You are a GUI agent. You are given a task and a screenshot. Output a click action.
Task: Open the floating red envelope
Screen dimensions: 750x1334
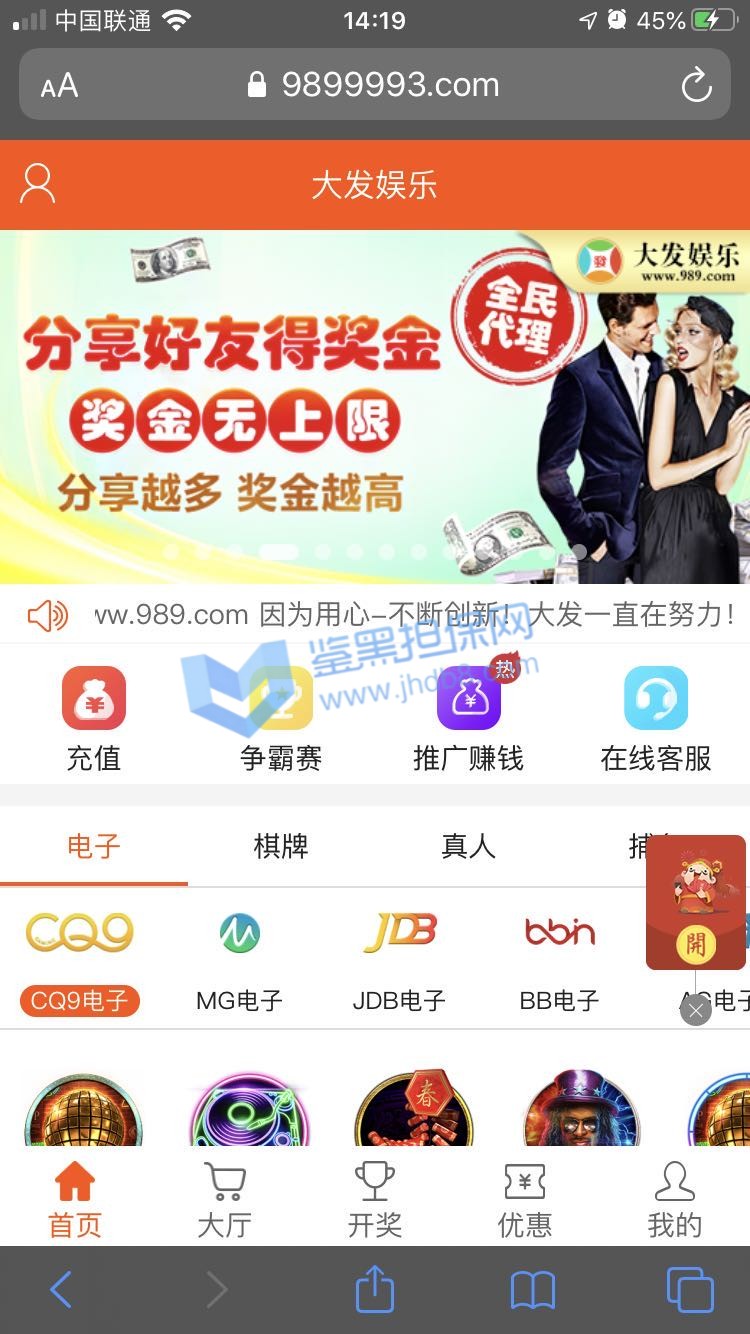click(x=695, y=903)
